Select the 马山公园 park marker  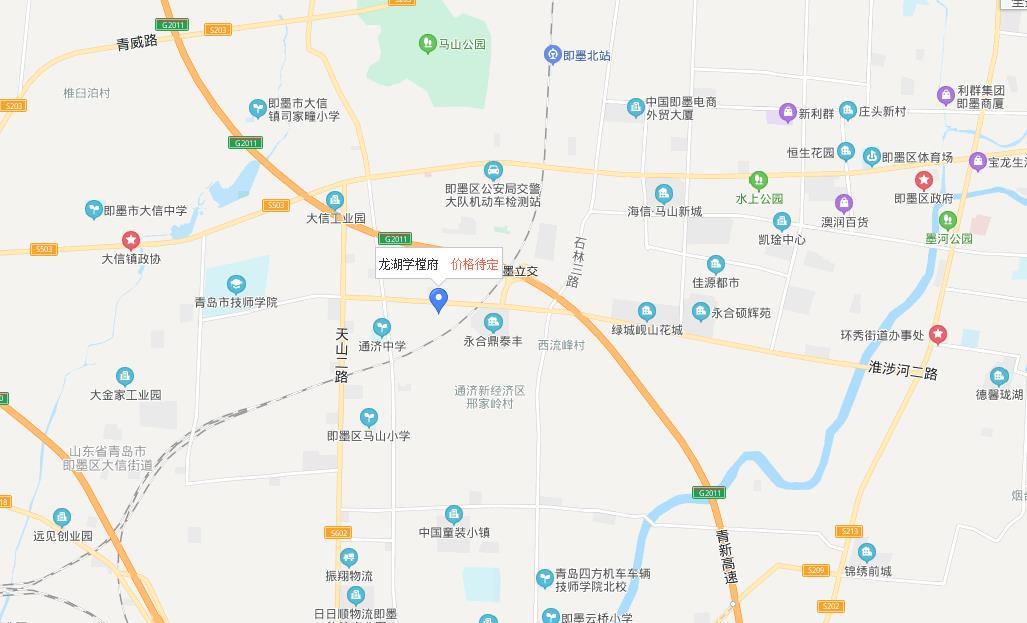click(426, 44)
